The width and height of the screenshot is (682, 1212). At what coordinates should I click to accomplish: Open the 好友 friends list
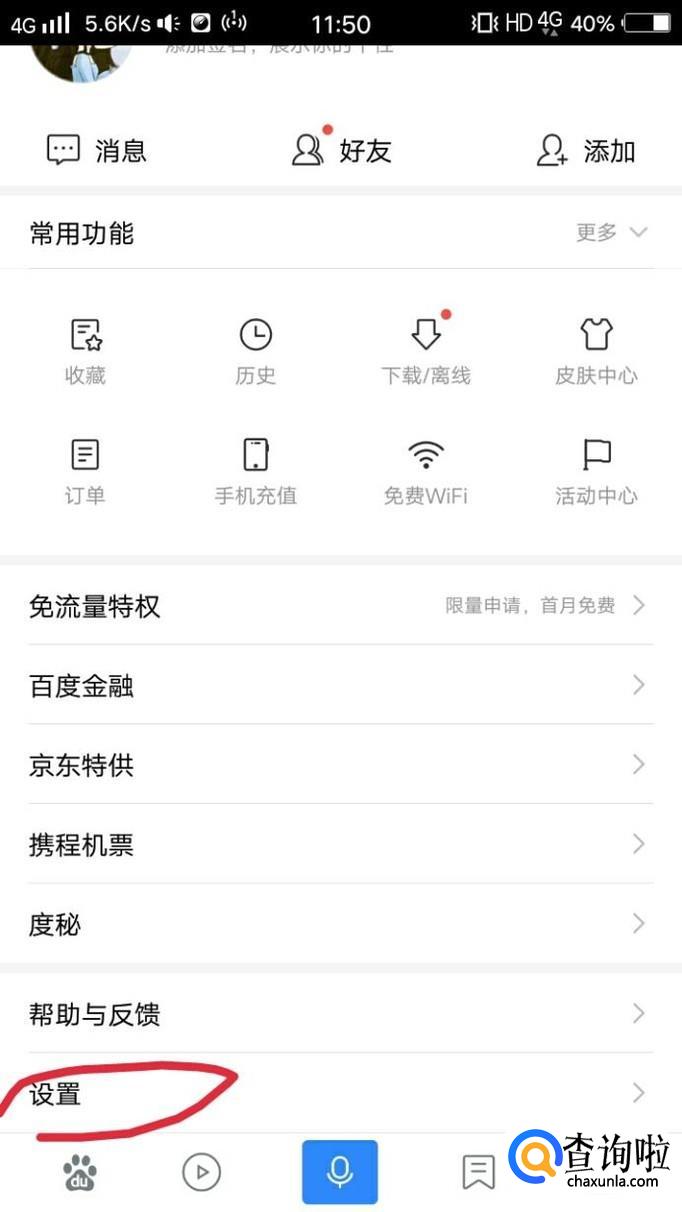click(x=341, y=151)
